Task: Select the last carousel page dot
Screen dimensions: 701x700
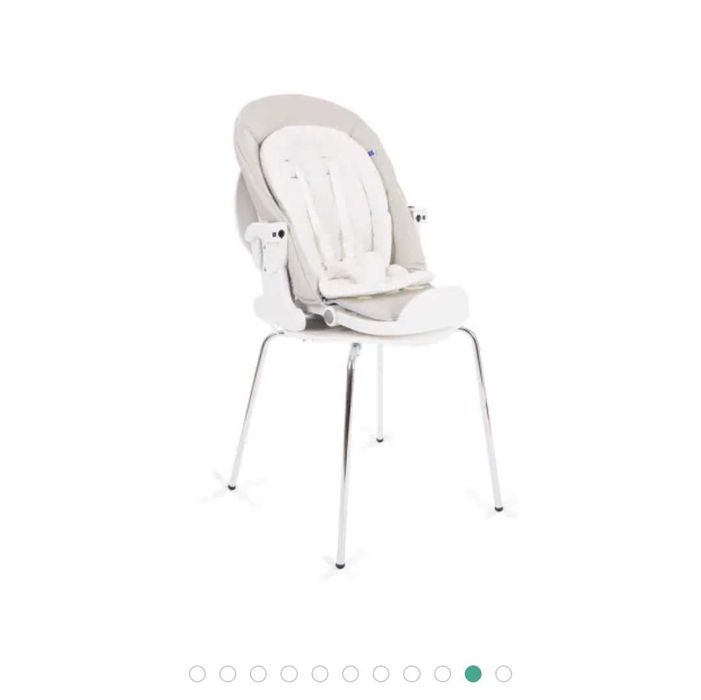Action: [504, 674]
